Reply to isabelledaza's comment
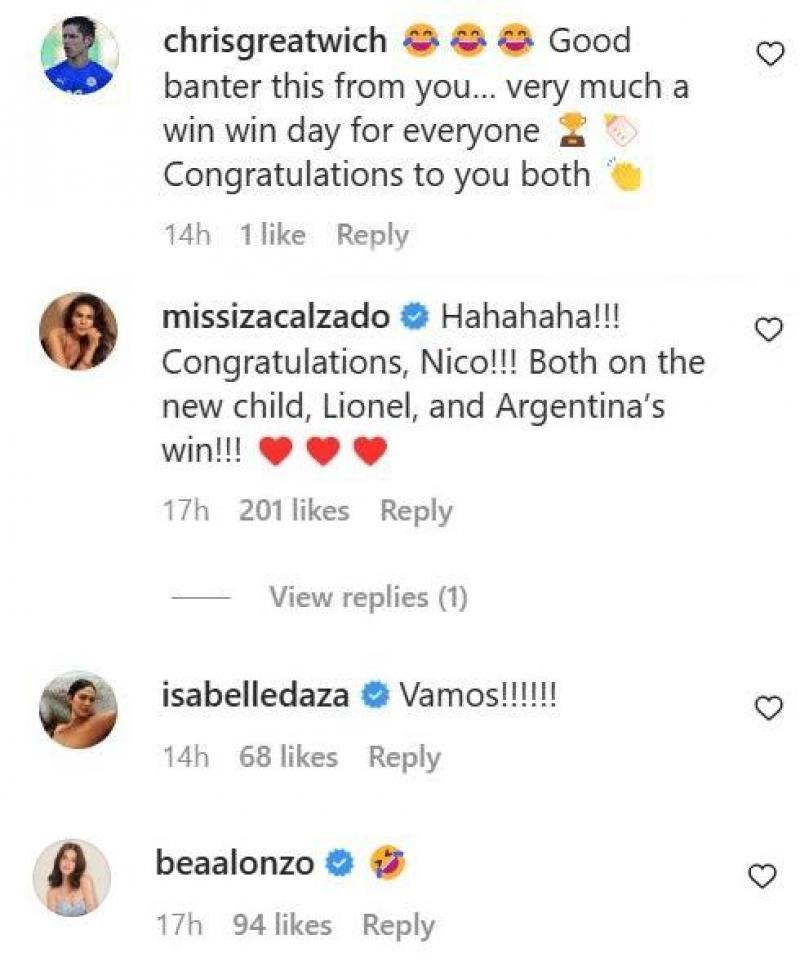800x979 pixels. click(404, 757)
